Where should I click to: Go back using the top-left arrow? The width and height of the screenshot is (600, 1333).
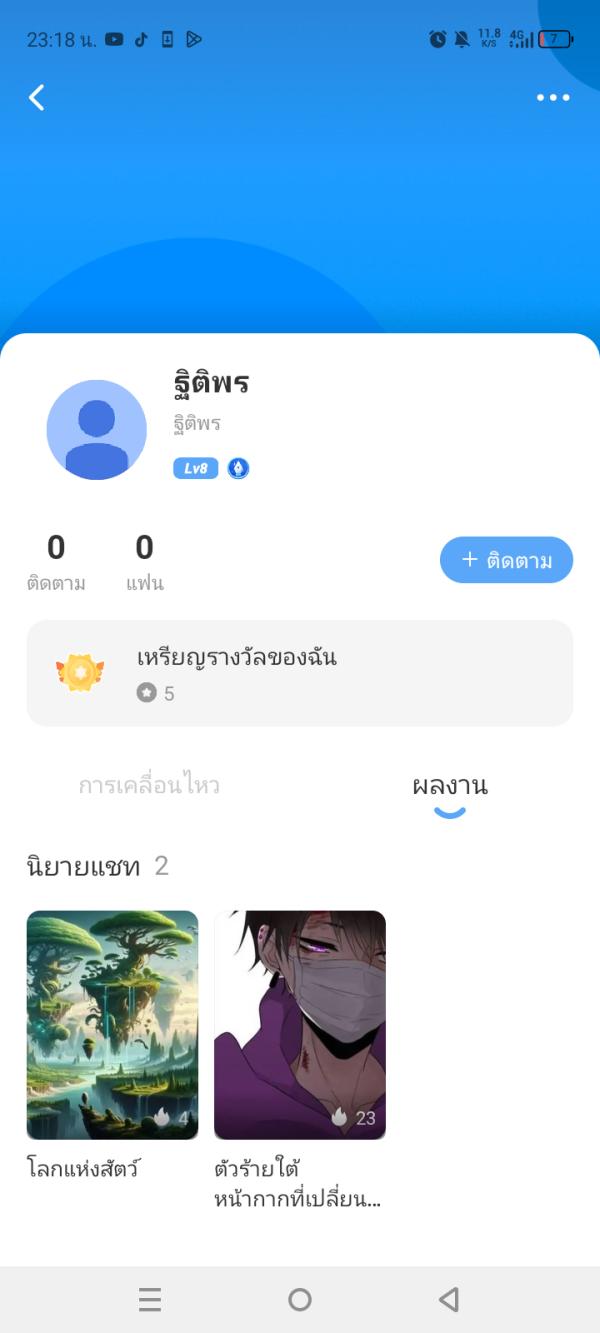tap(37, 97)
